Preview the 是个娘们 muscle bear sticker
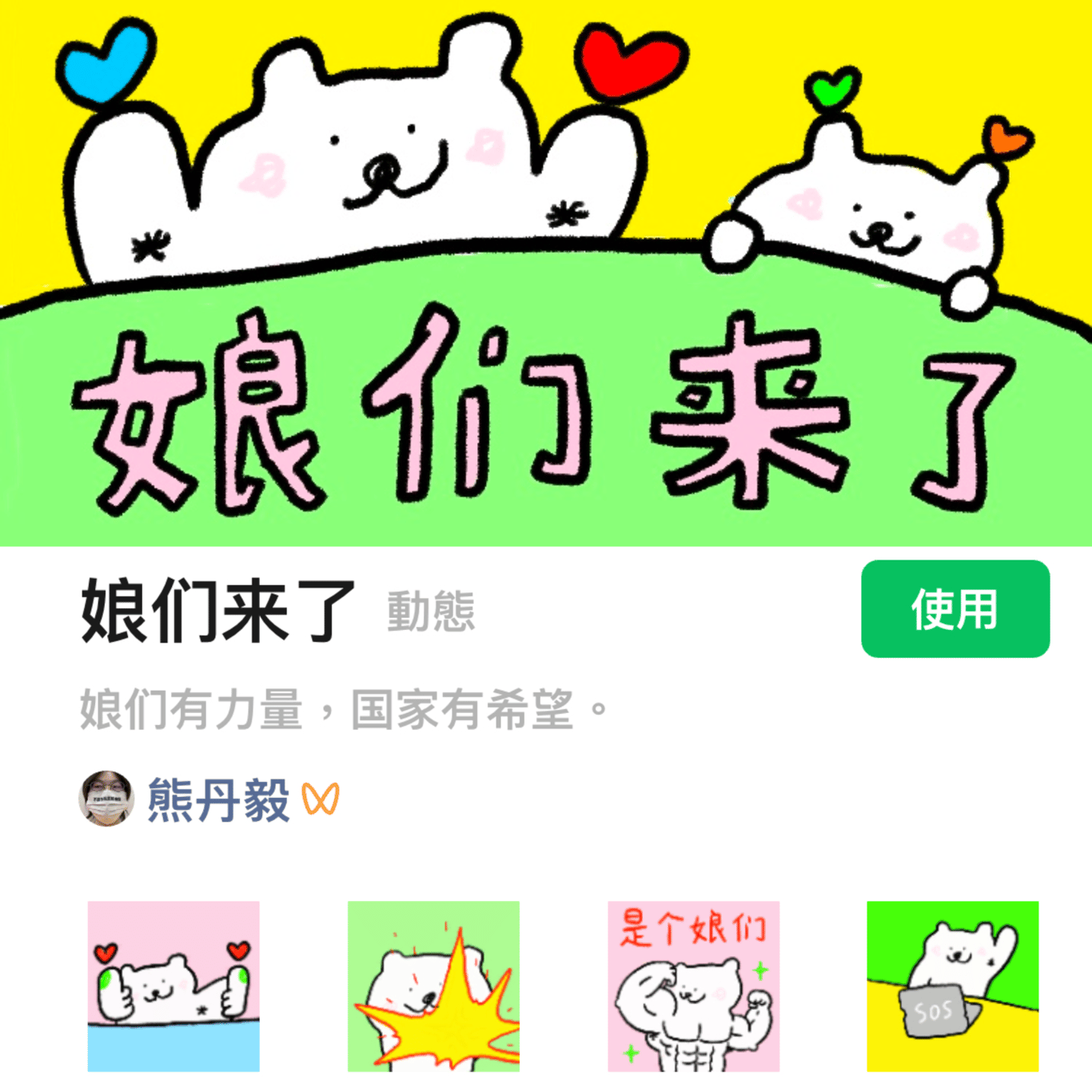The height and width of the screenshot is (1092, 1092). [693, 986]
